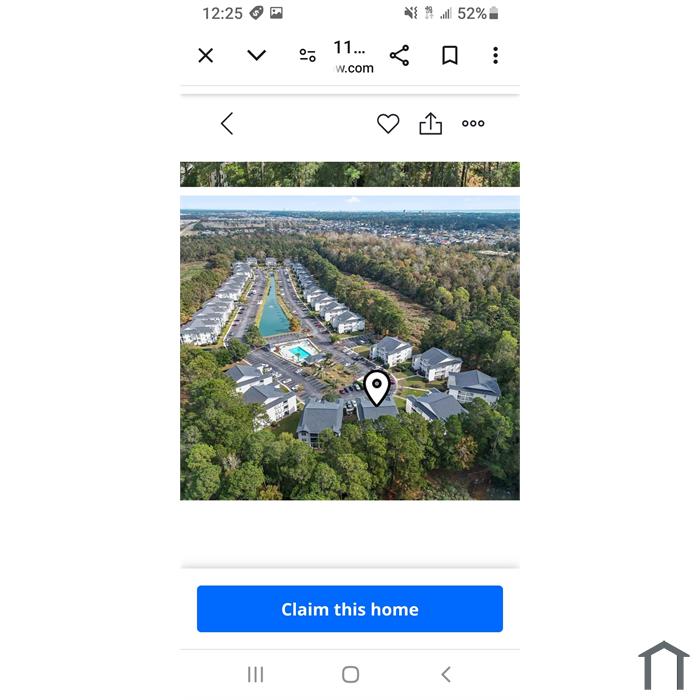Open recent apps from the navigation bar
700x700 pixels.
255,675
